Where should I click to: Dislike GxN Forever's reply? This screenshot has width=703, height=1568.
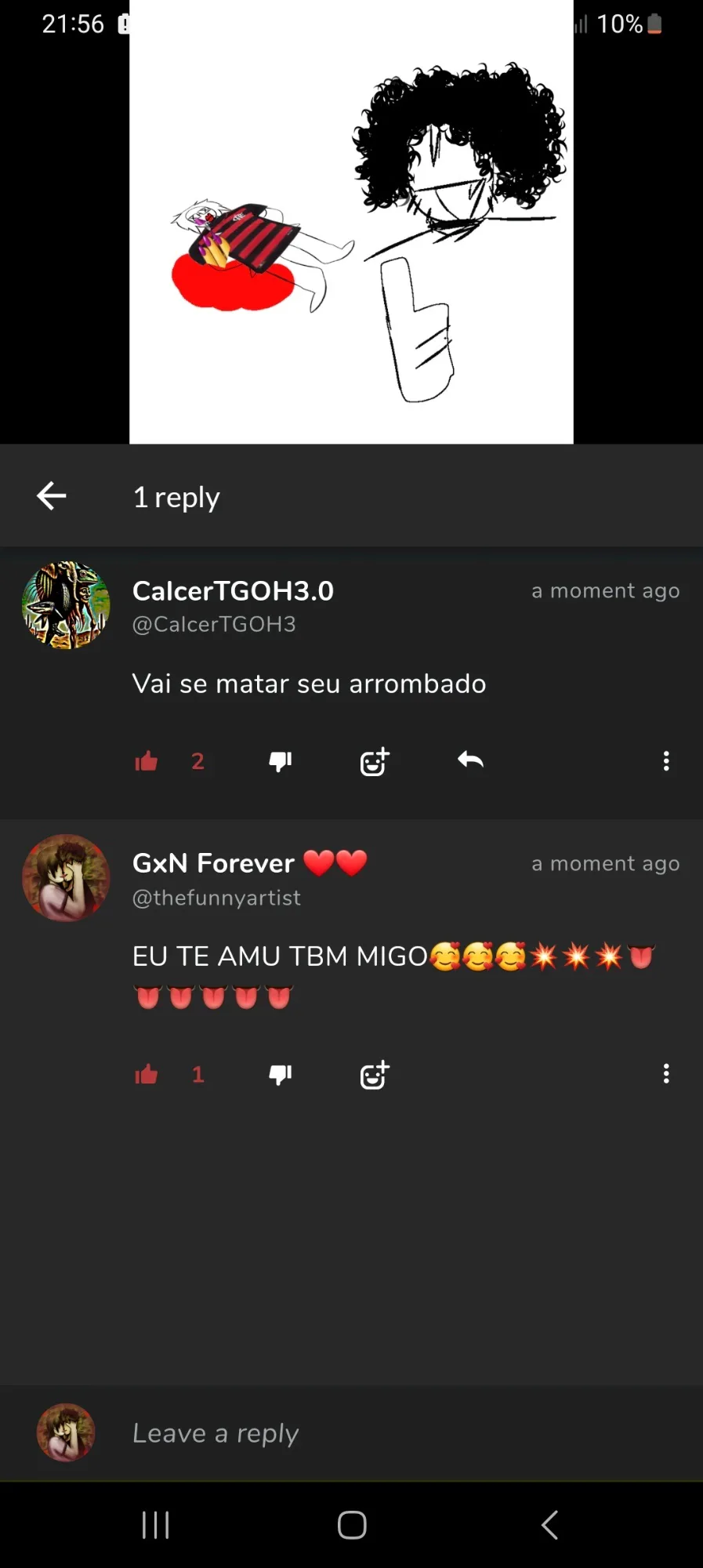tap(281, 1074)
